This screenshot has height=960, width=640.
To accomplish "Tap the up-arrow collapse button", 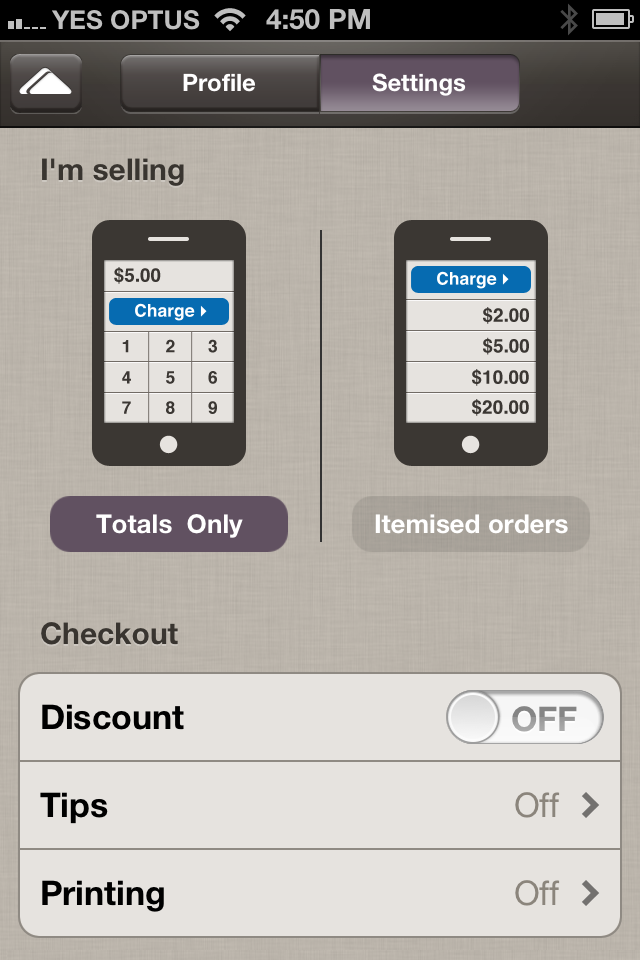I will (x=46, y=83).
